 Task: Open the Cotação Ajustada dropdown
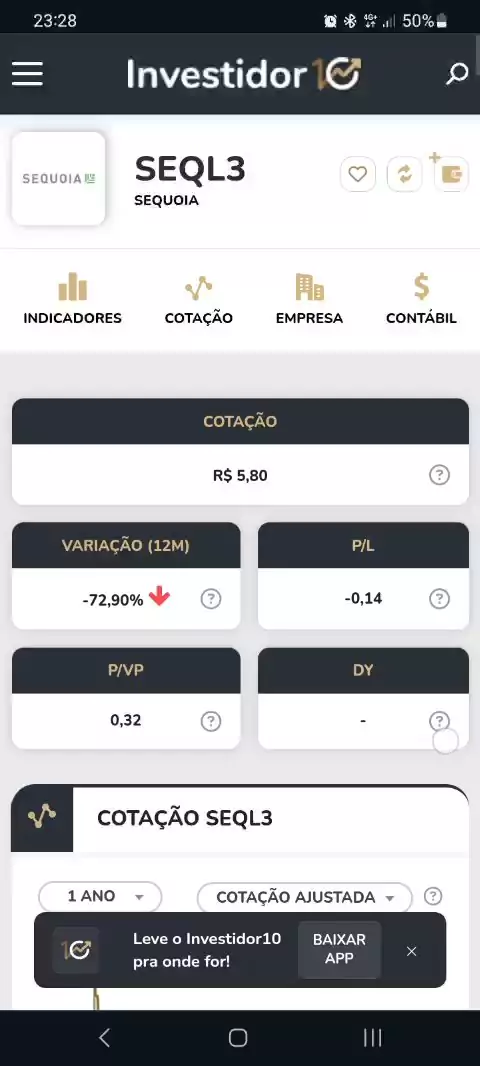click(305, 897)
